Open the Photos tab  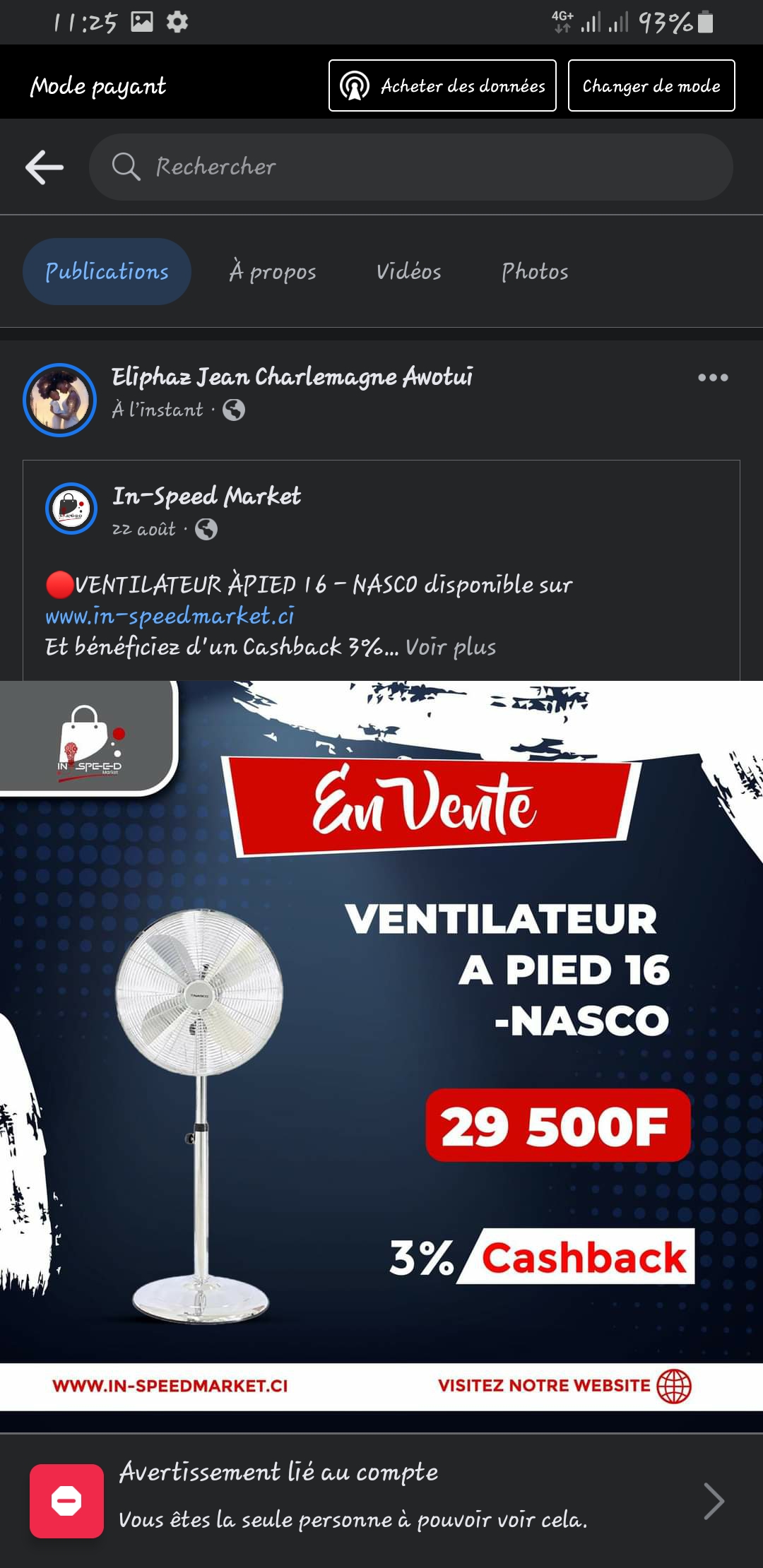[535, 272]
